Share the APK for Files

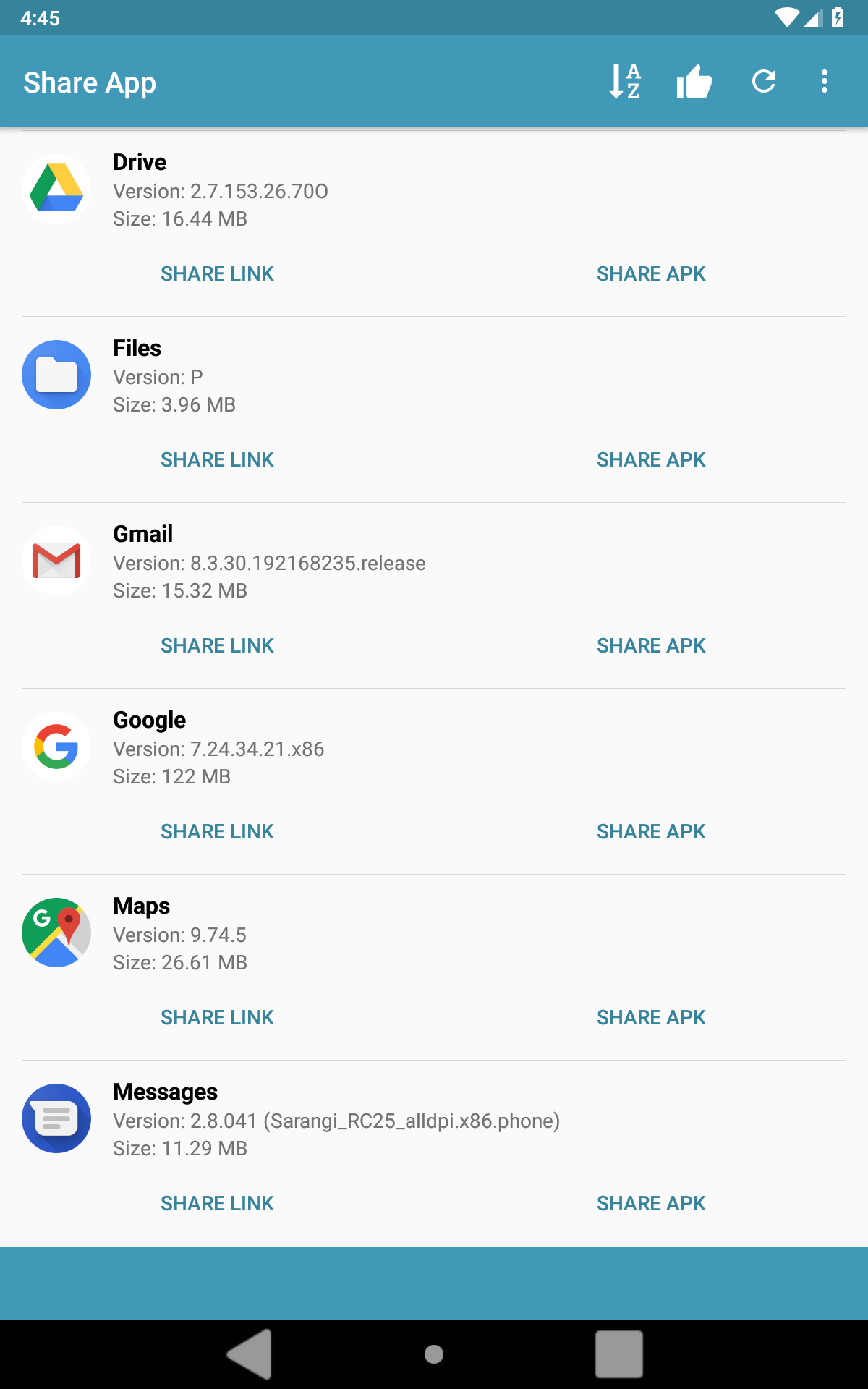[x=650, y=459]
